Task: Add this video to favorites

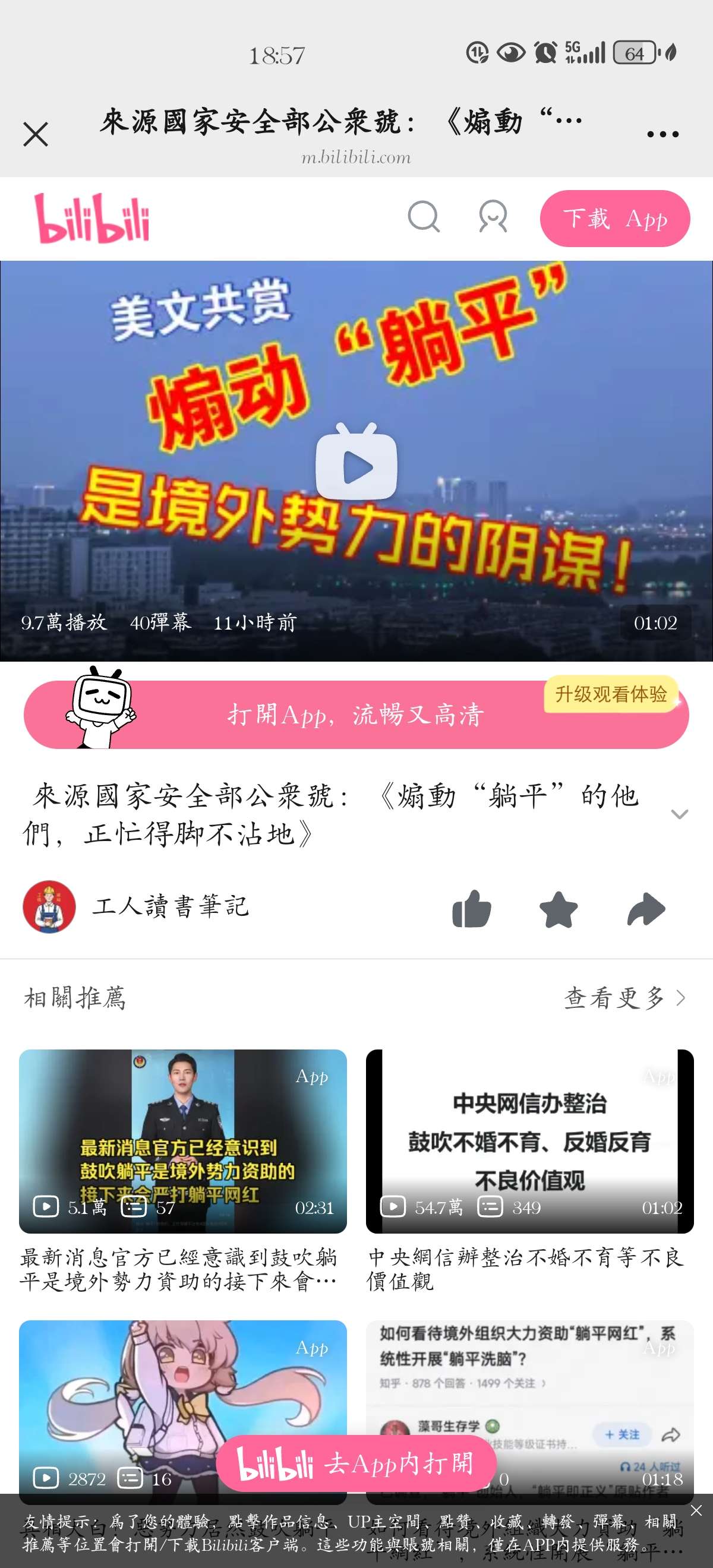Action: coord(559,909)
